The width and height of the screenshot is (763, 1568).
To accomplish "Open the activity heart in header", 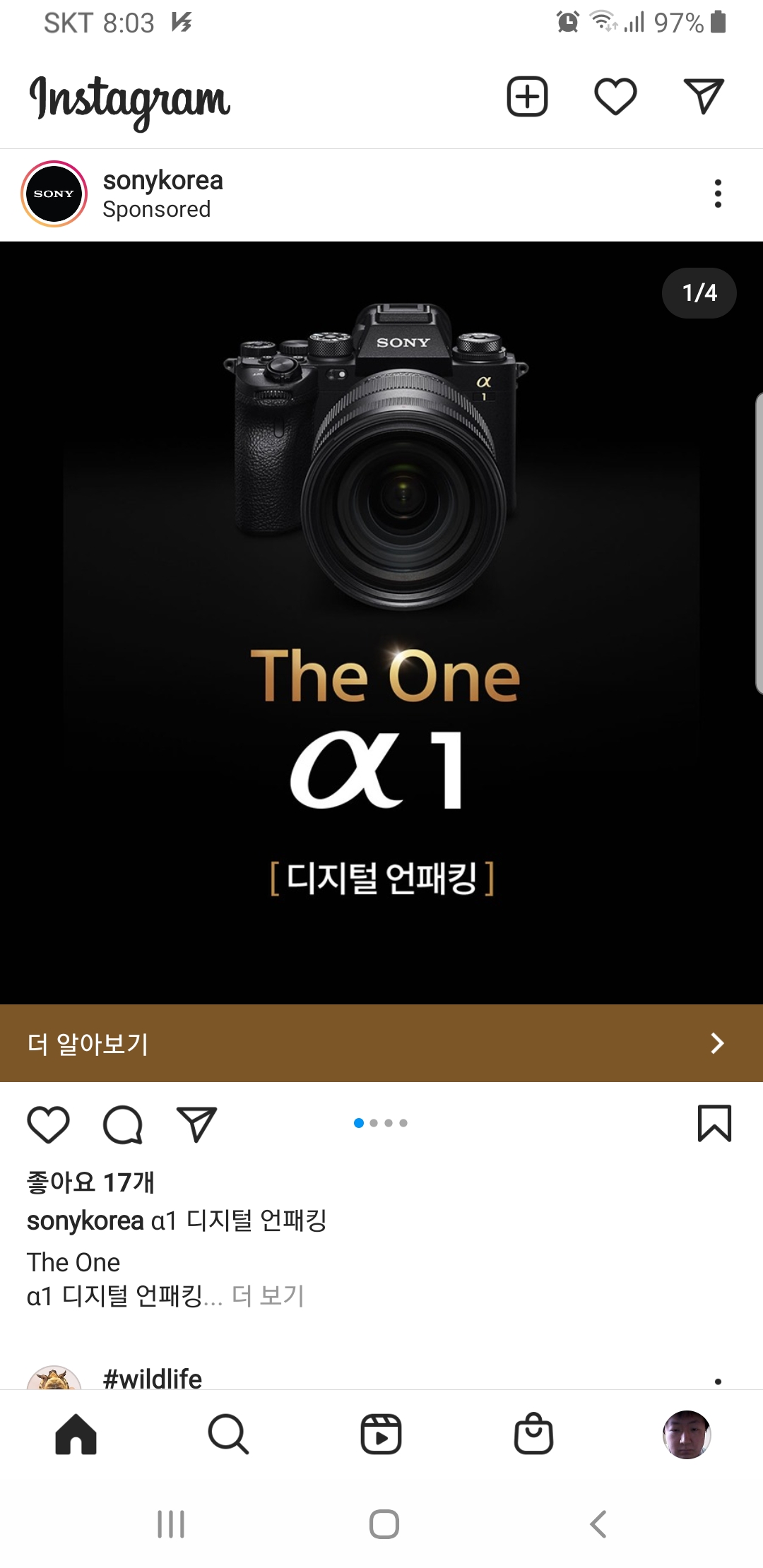I will (615, 97).
